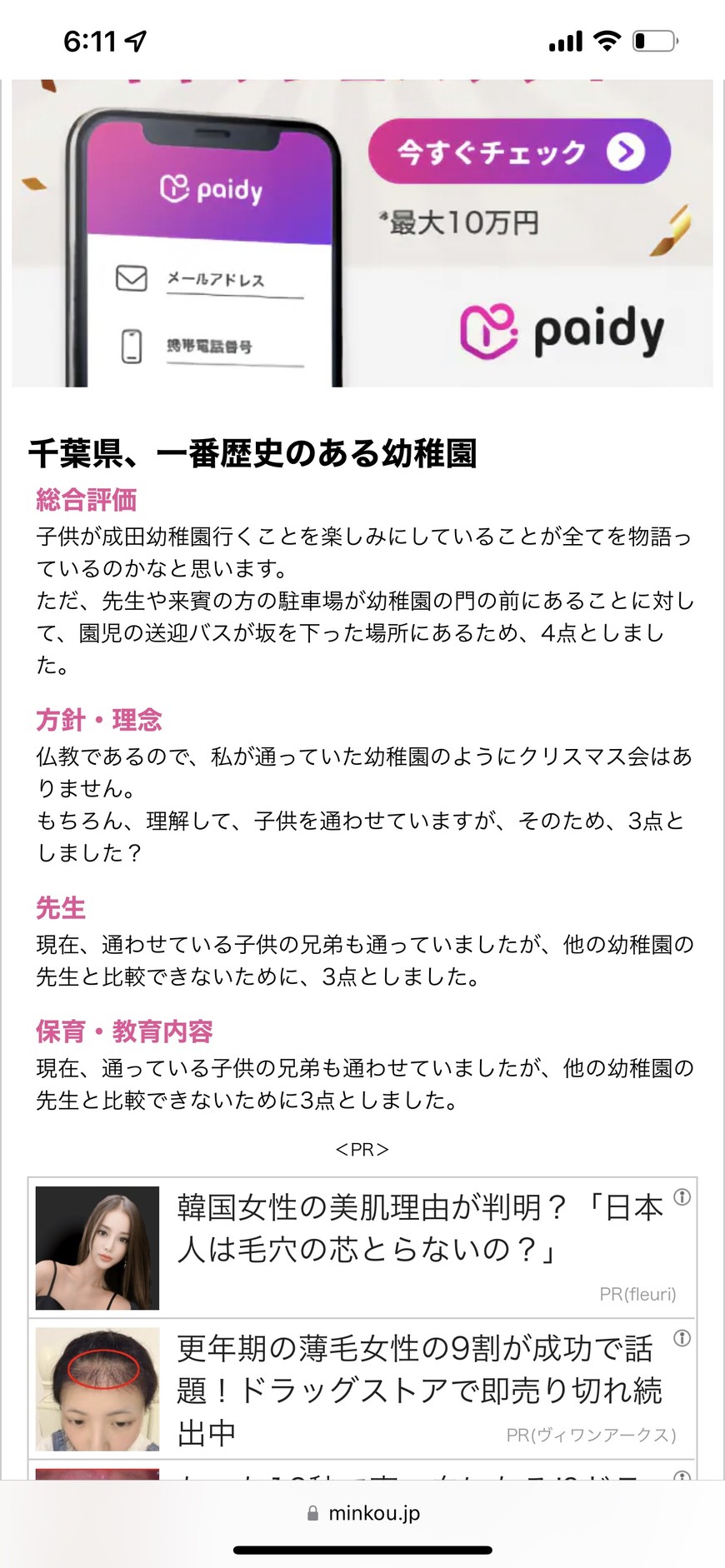725x1568 pixels.
Task: Tap the info icon on the fleuri ad
Action: [682, 1197]
